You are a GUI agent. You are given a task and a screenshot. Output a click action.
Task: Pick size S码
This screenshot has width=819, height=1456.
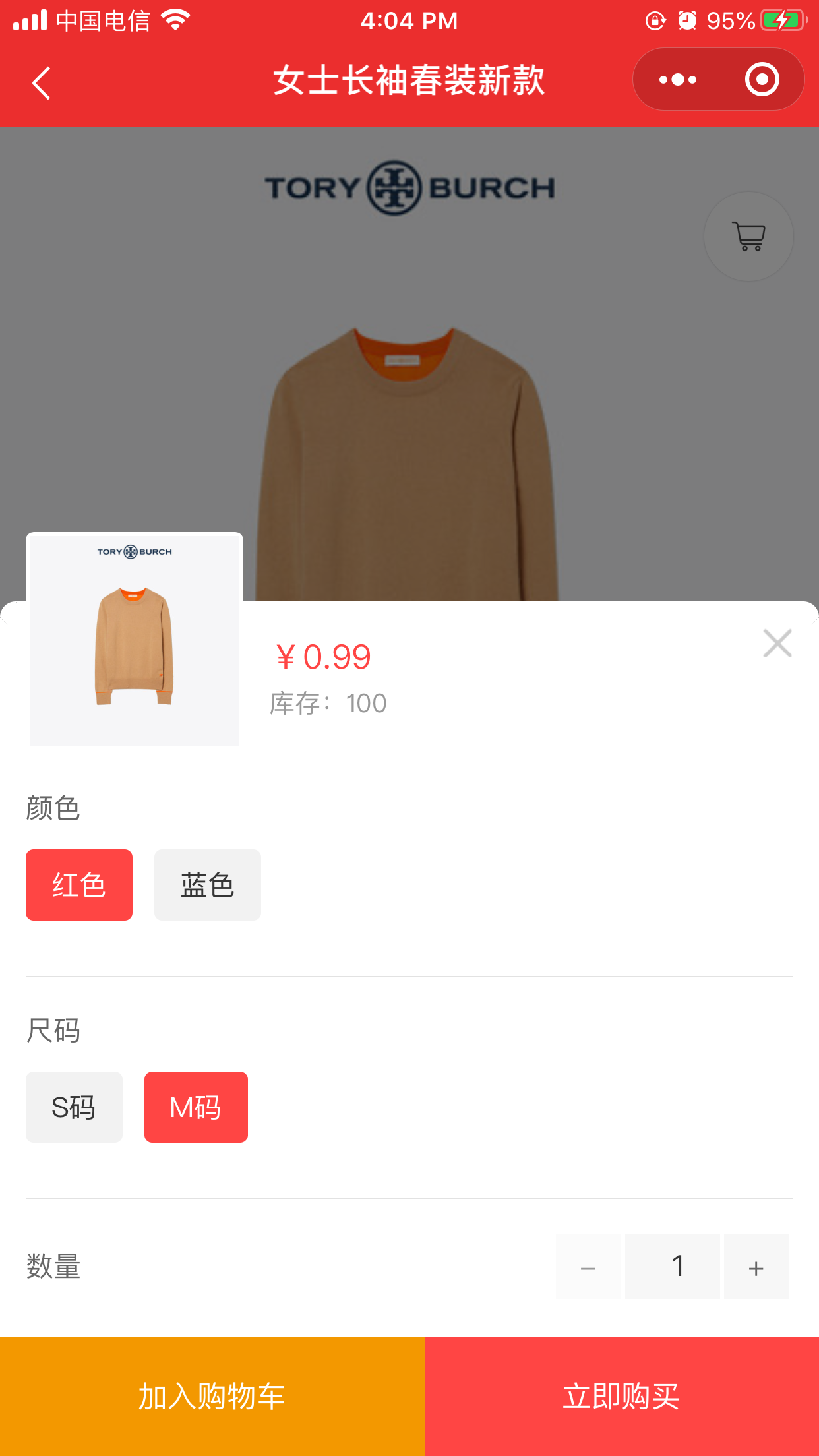tap(74, 1107)
